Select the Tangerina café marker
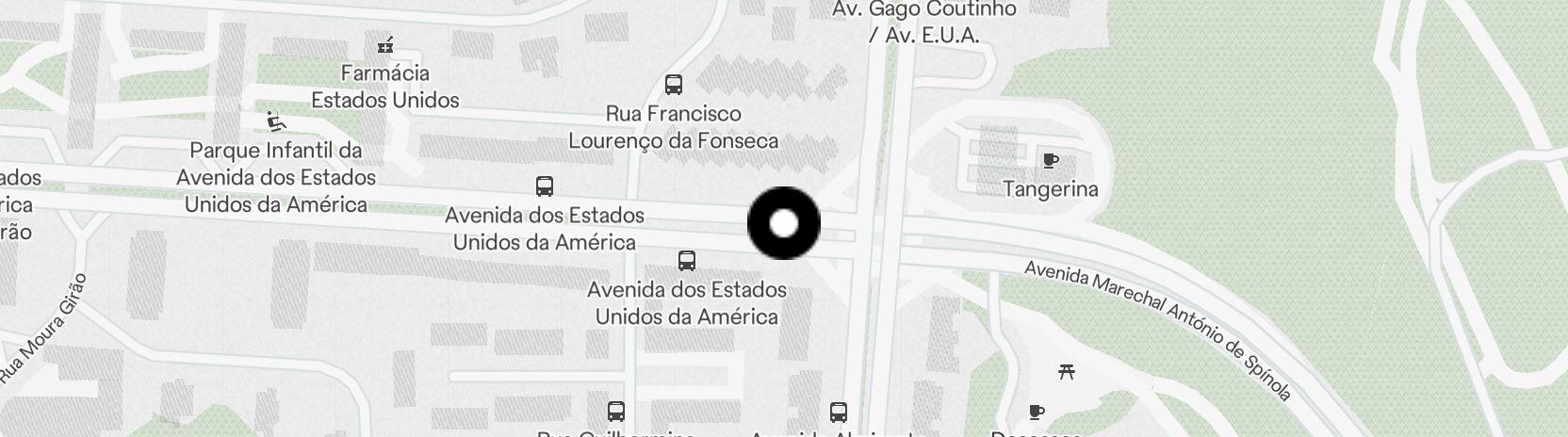Image resolution: width=1568 pixels, height=437 pixels. click(1051, 162)
